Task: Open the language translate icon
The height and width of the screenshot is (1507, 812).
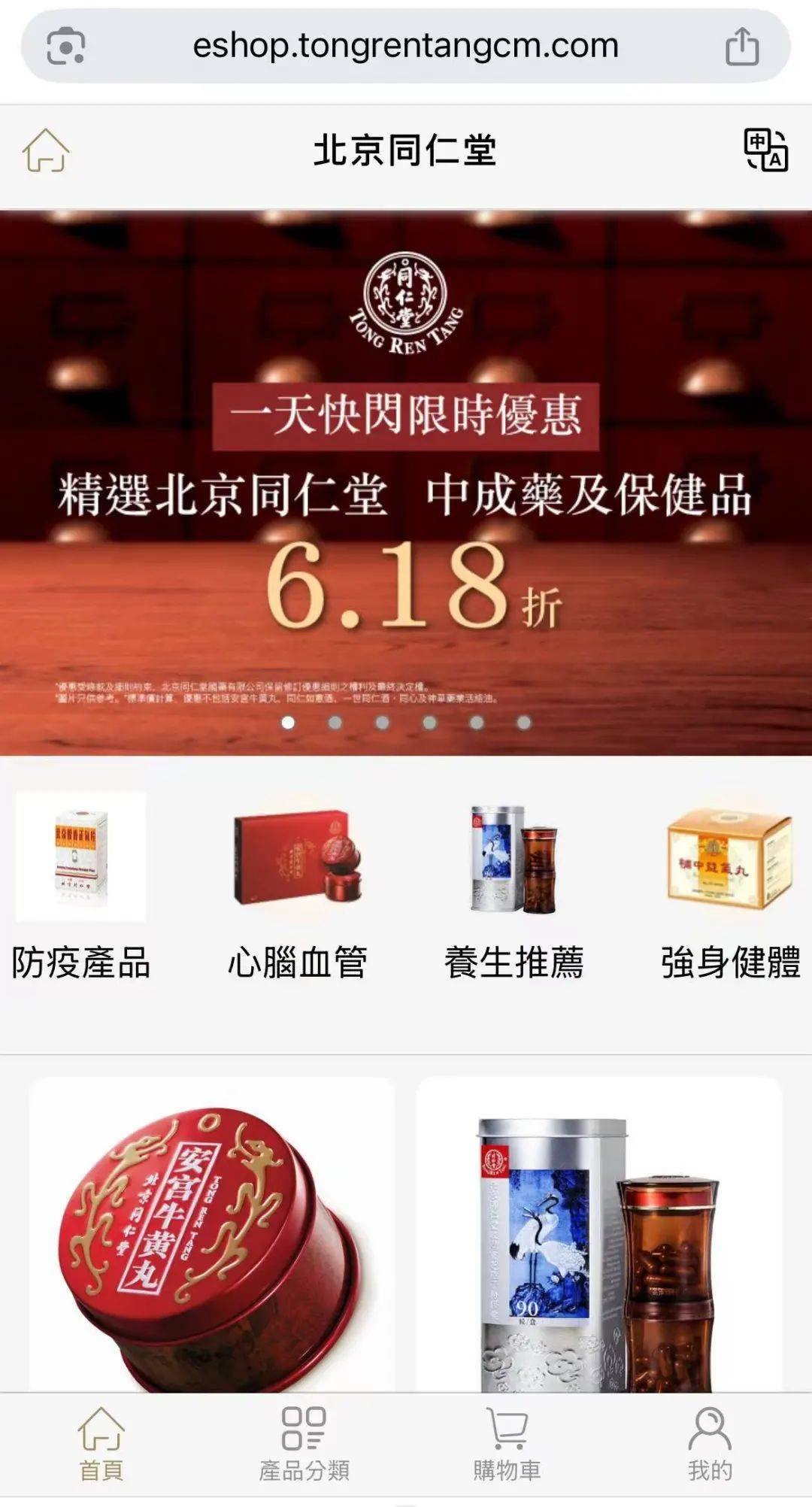Action: (x=765, y=150)
